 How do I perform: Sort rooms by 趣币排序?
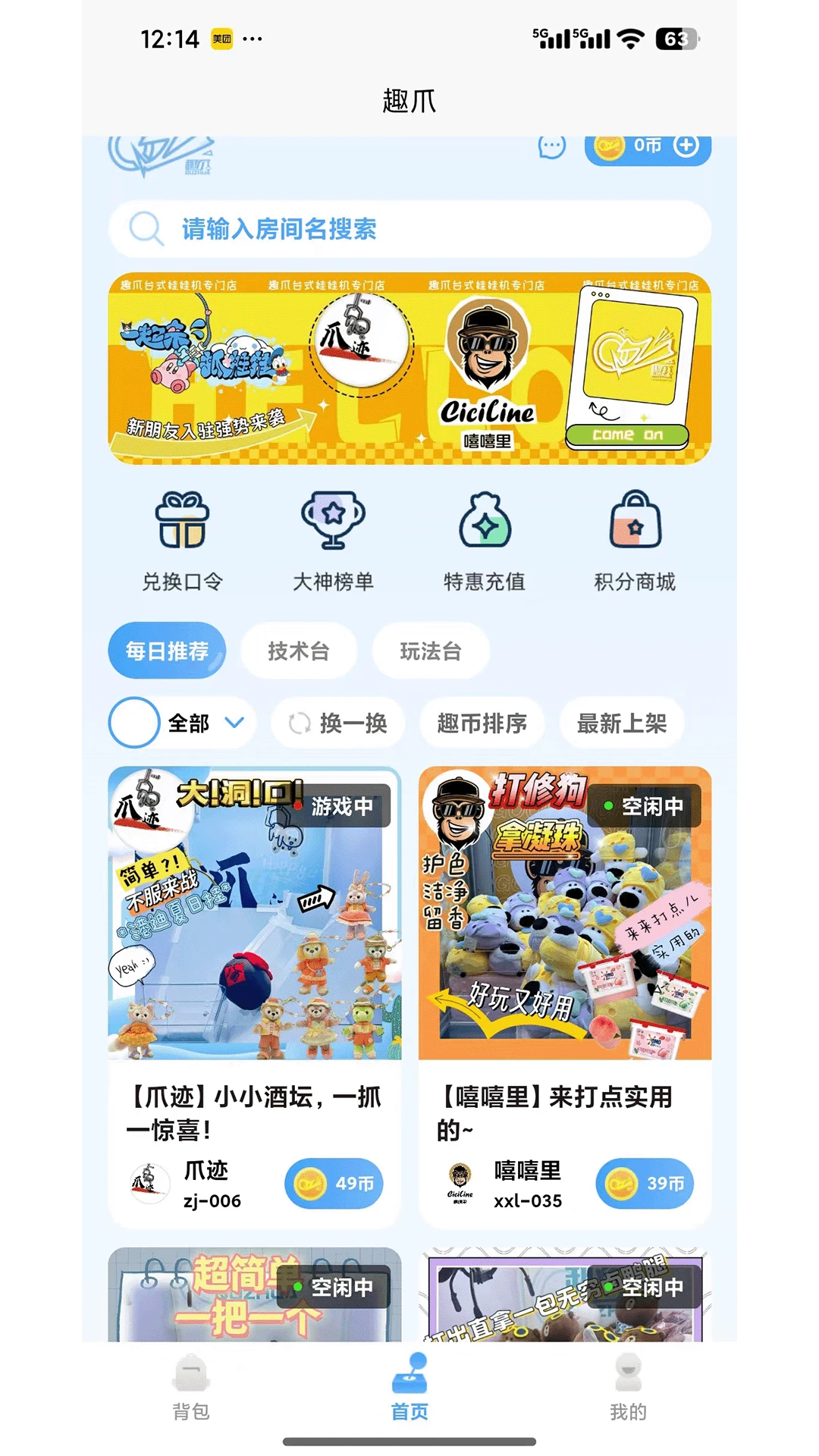[482, 723]
